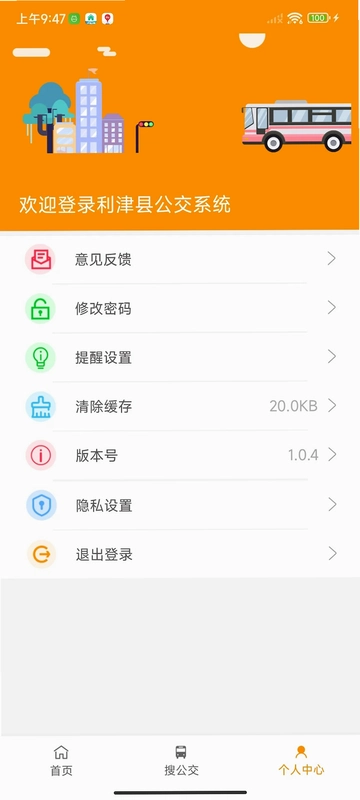
Task: Open 提醒设置 reminder settings
Action: [180, 357]
